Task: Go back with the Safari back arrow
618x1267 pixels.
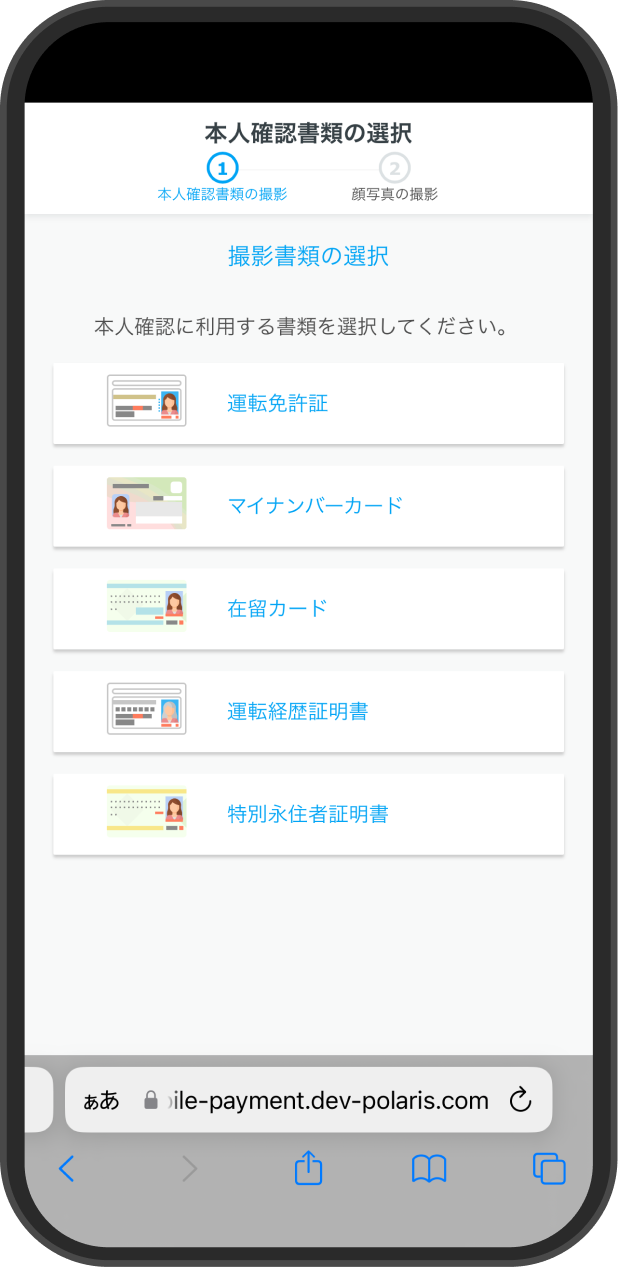Action: coord(67,1168)
